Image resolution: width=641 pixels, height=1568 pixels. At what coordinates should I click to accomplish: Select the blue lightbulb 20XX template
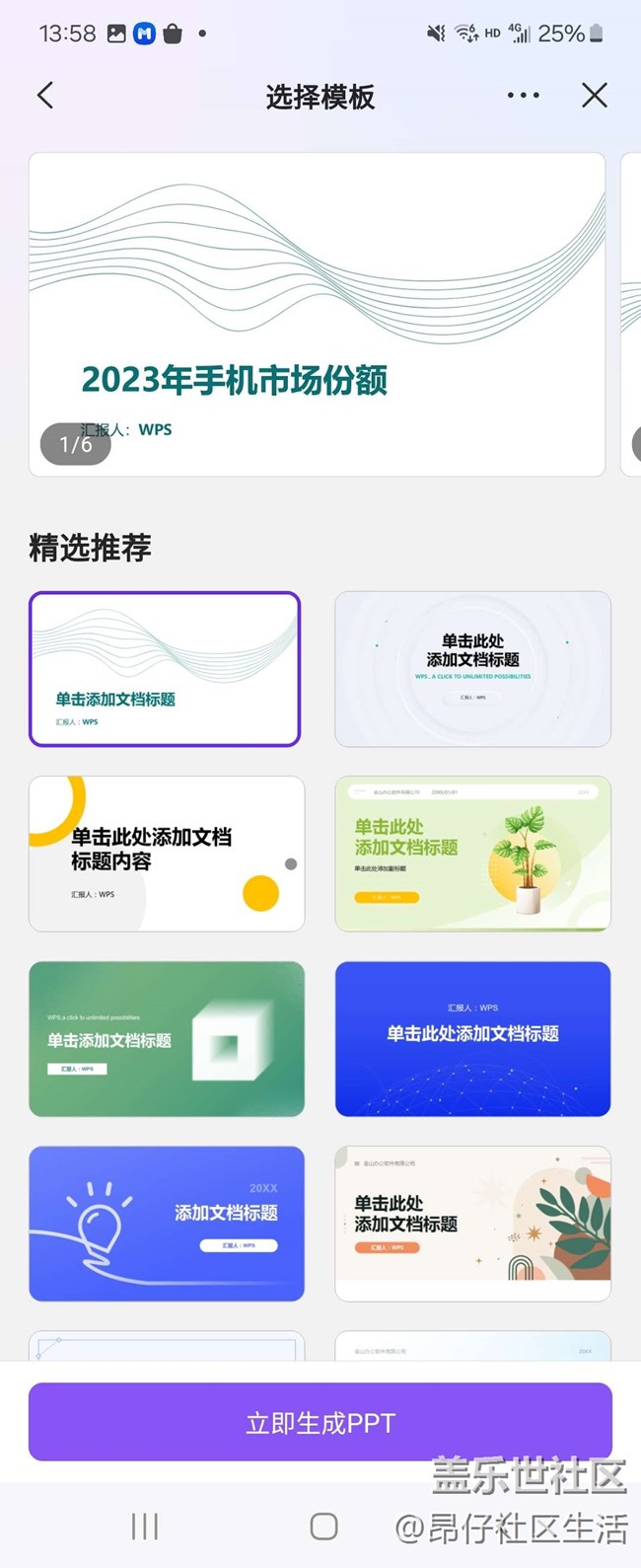coord(167,1224)
